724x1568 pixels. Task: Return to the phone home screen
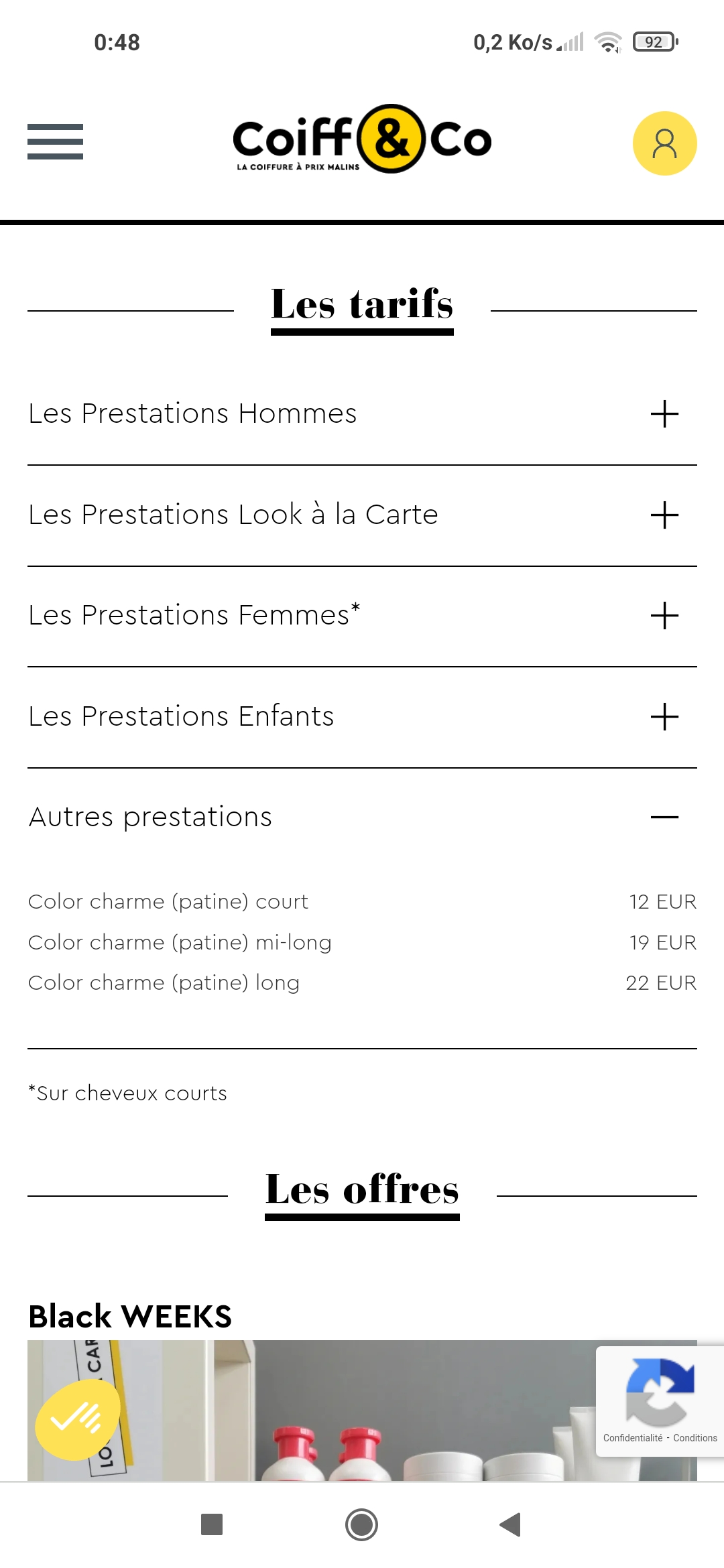tap(361, 1524)
